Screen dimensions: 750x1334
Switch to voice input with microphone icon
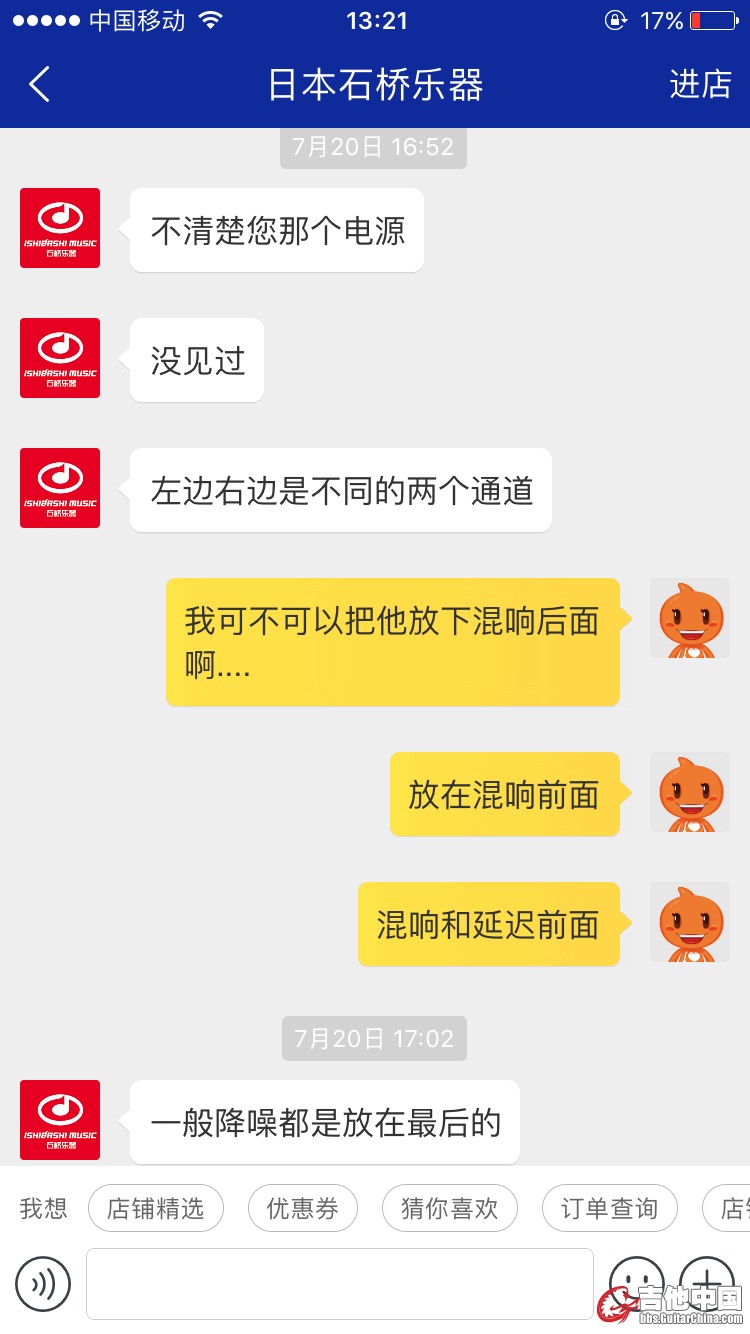pos(43,1284)
